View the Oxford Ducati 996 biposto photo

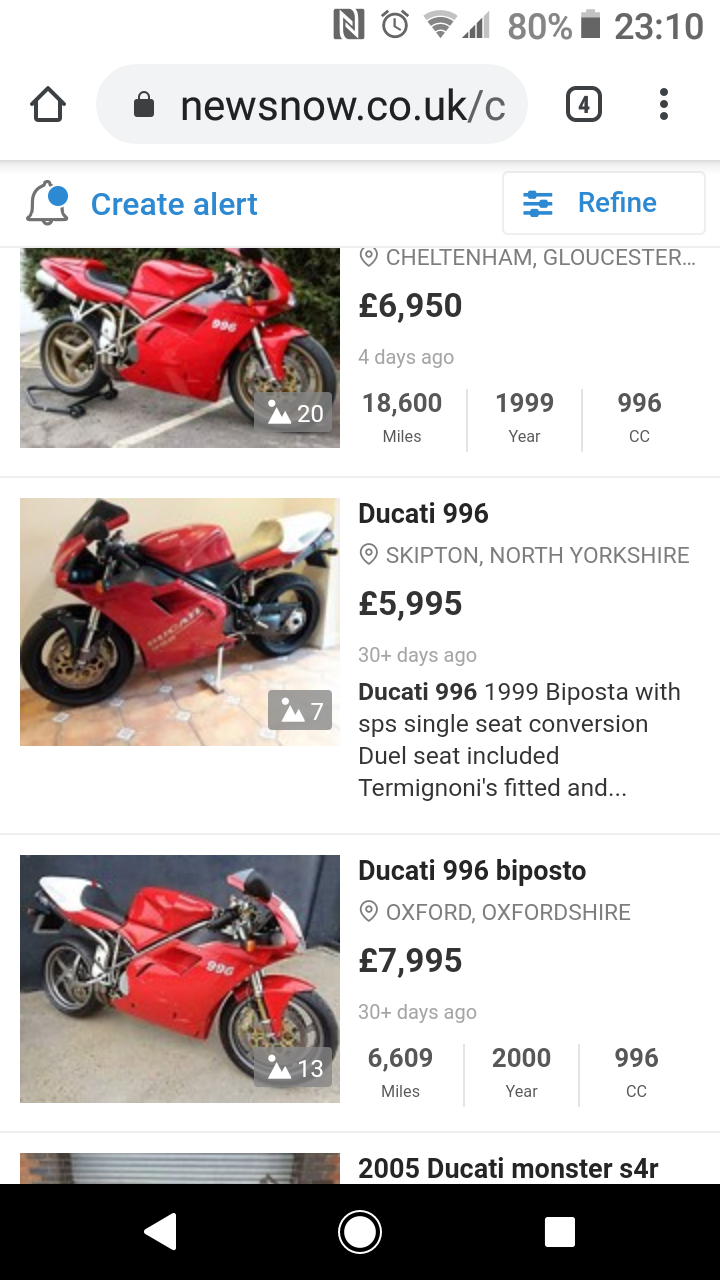(180, 978)
